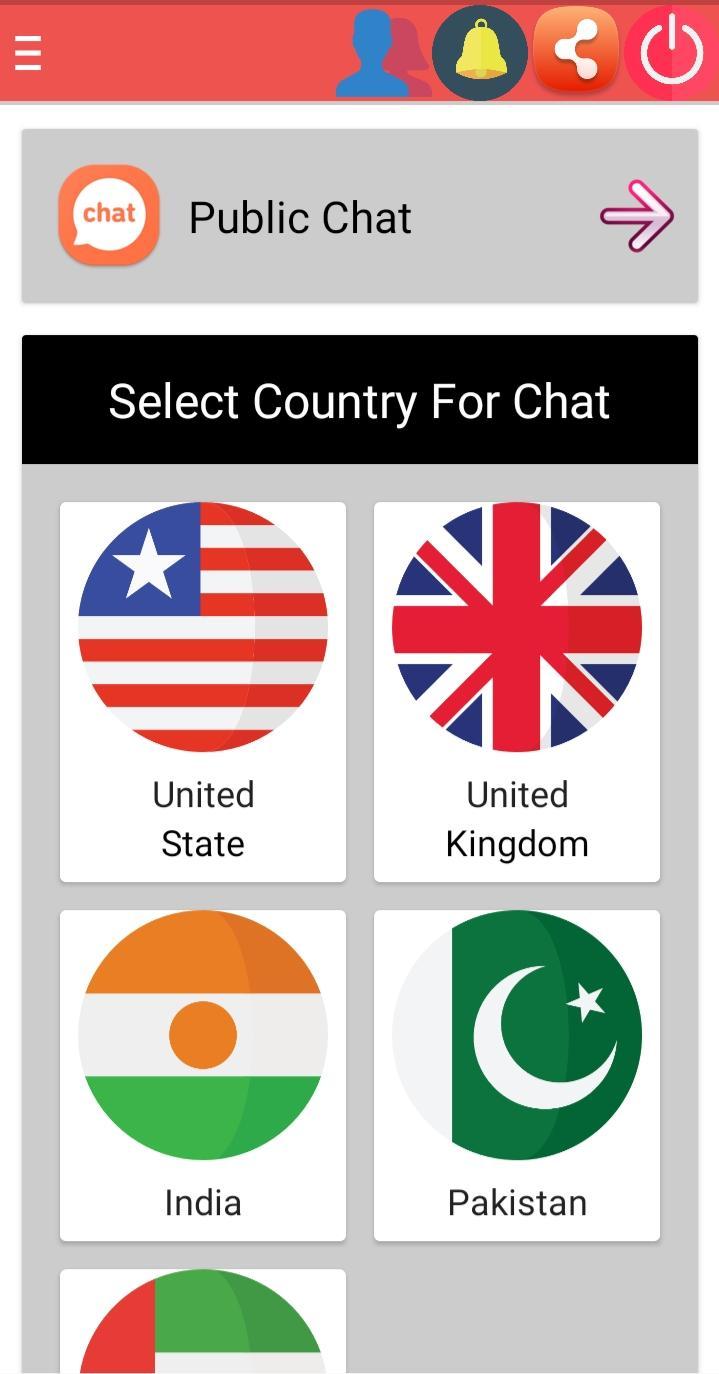Pick Pakistan as chat country
The height and width of the screenshot is (1374, 719).
(x=517, y=1074)
